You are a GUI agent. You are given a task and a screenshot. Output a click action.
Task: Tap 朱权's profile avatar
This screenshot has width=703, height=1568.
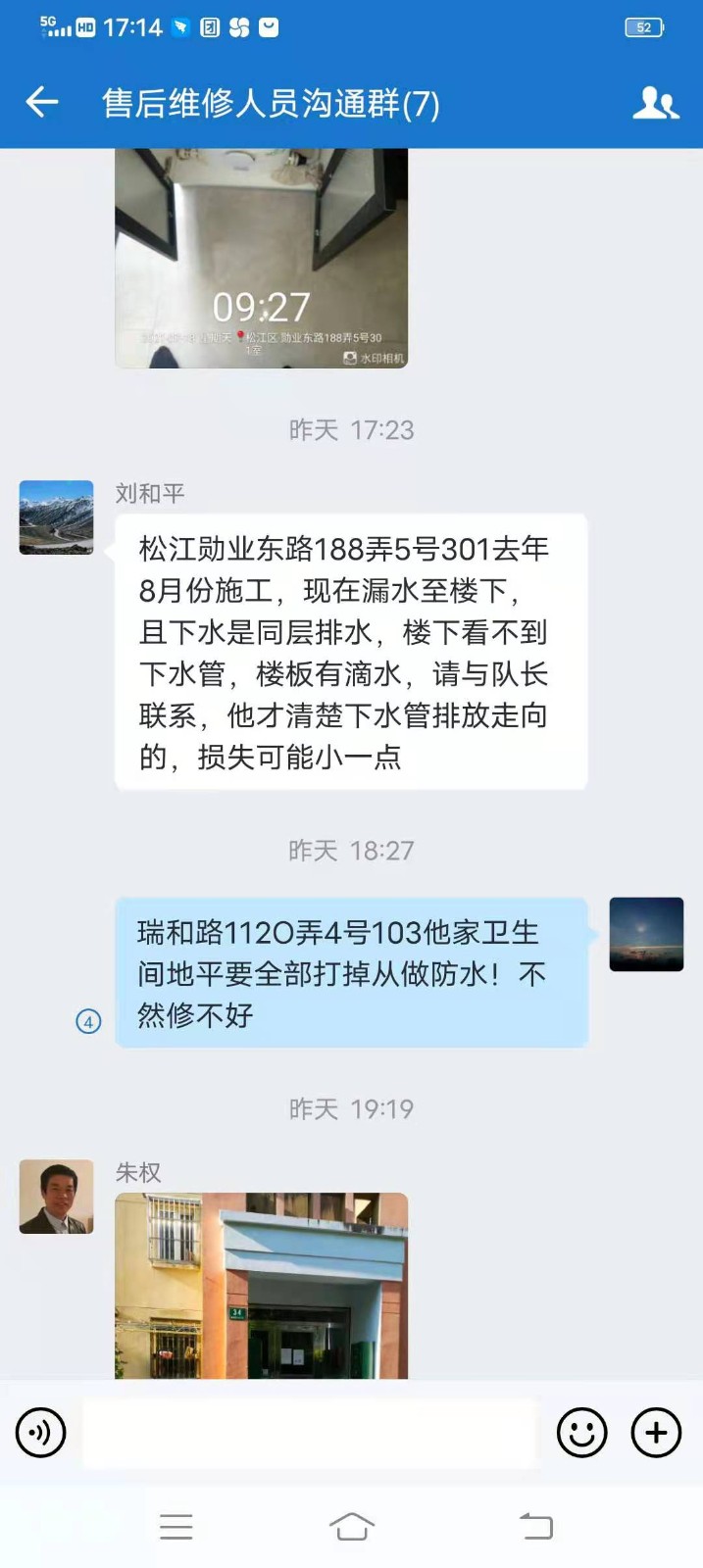[57, 1197]
